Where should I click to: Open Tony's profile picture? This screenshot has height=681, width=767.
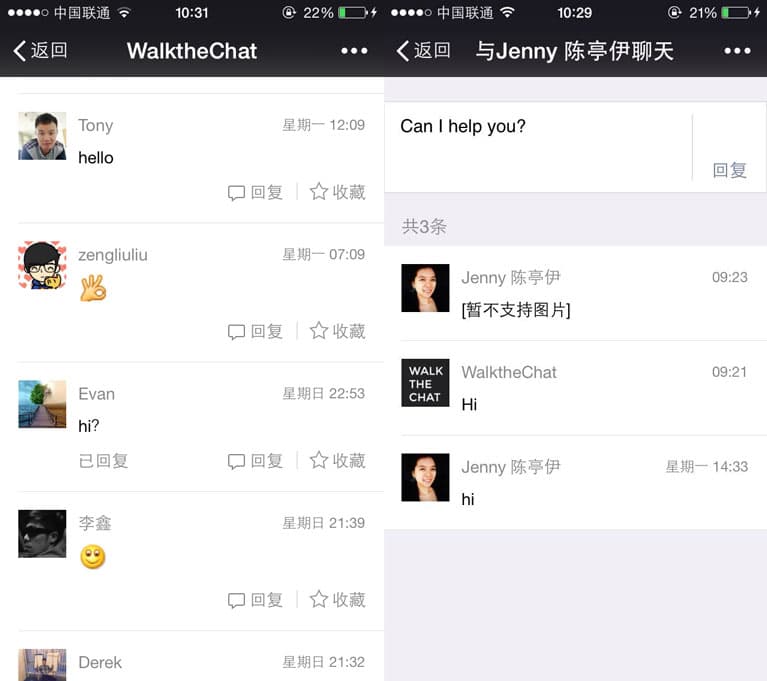42,136
